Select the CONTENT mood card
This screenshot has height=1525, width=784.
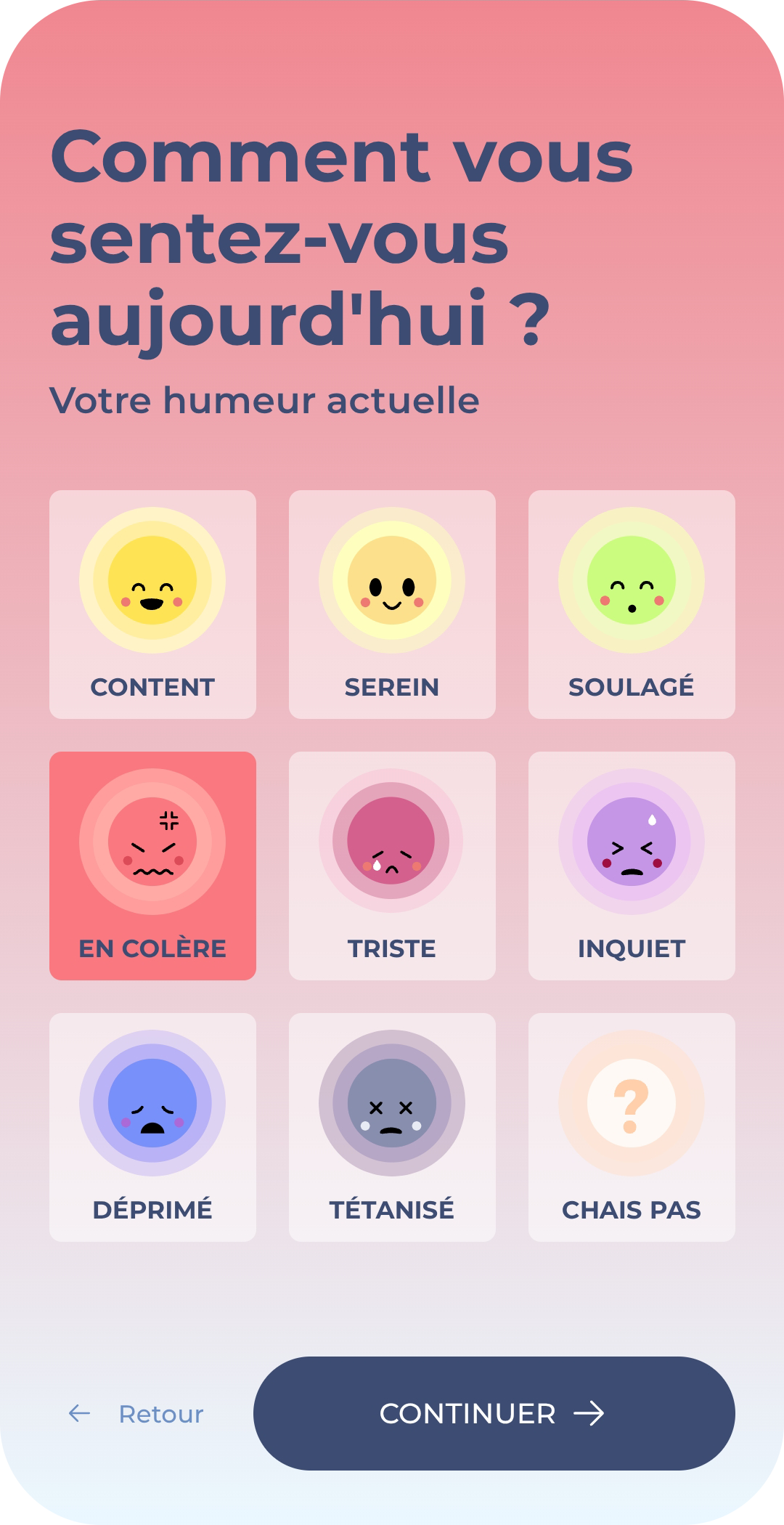pos(152,604)
